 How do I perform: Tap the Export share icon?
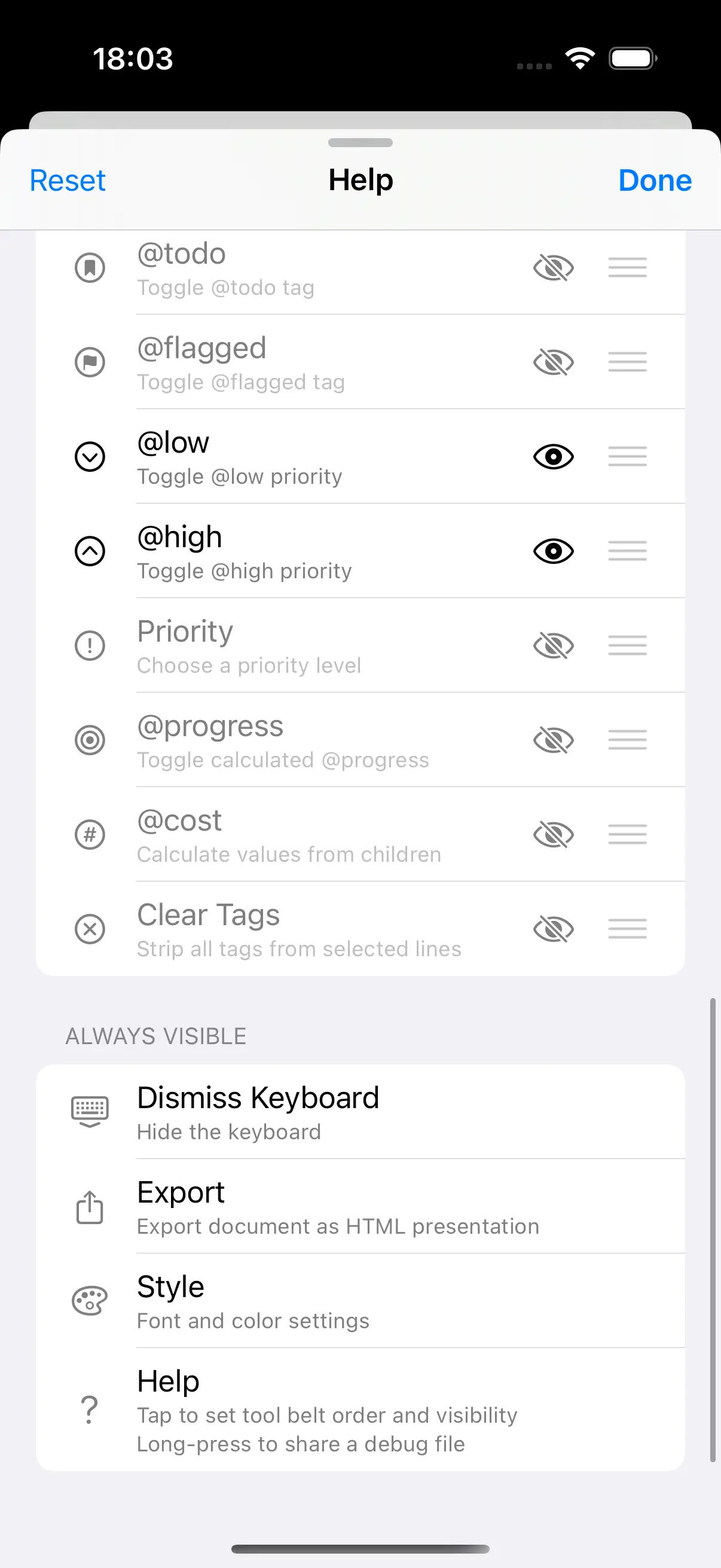pos(90,1206)
